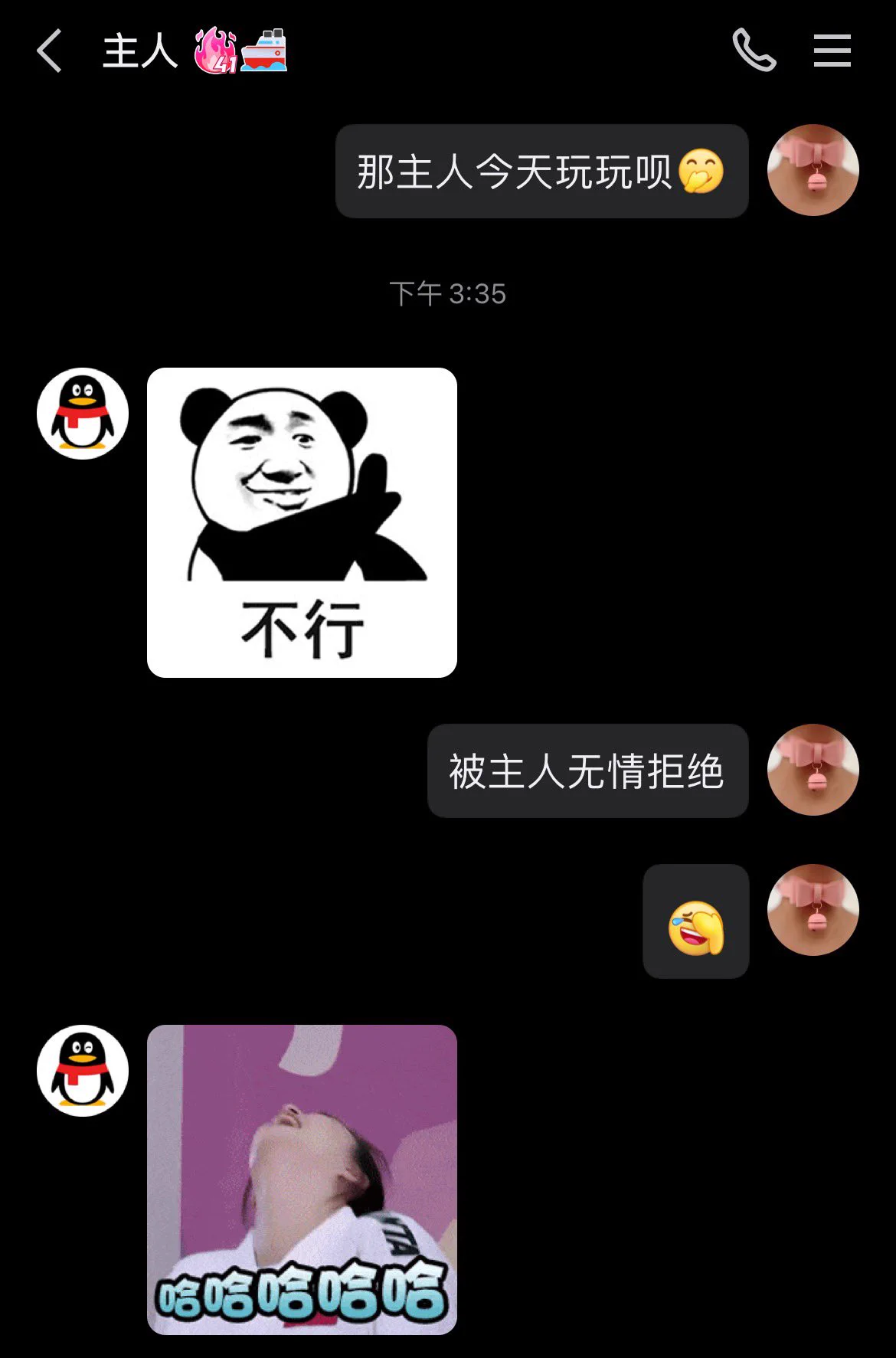Open the penguin avatar next to 不行 sticker
The height and width of the screenshot is (1358, 896).
[x=83, y=414]
